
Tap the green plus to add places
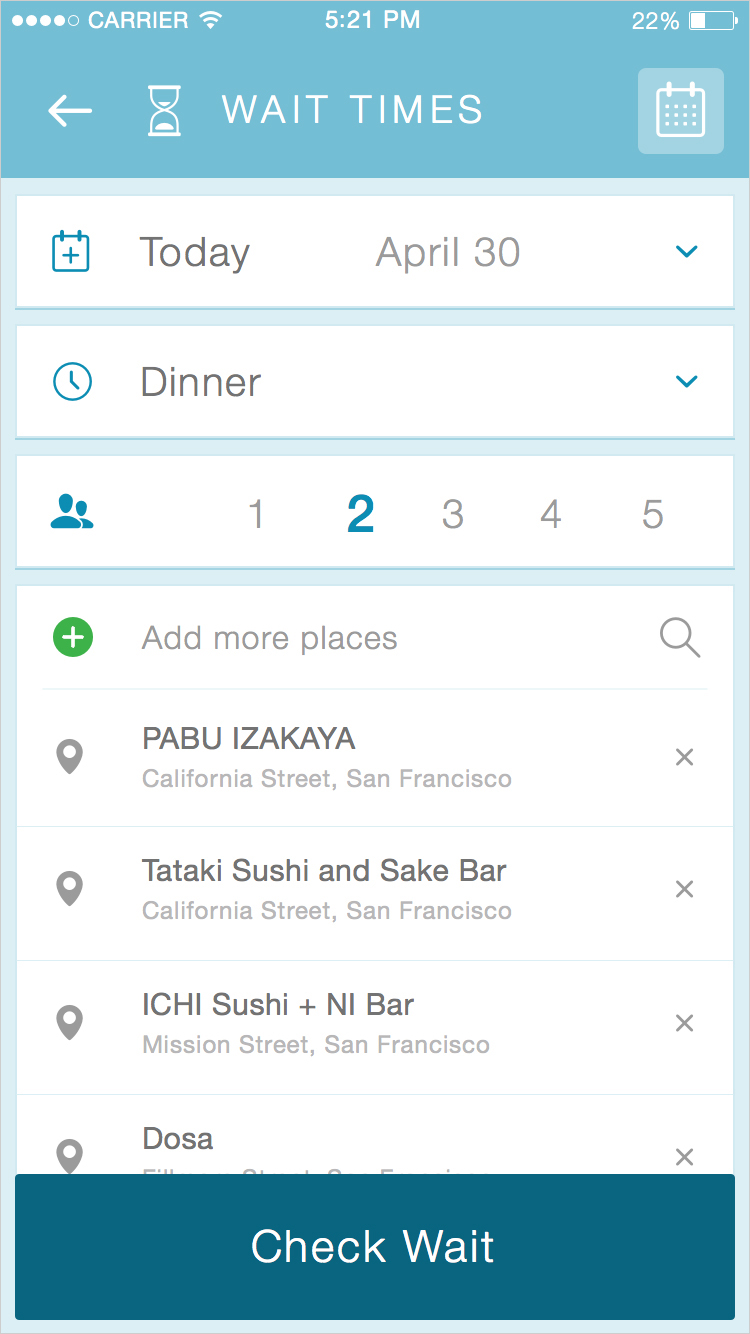point(73,637)
